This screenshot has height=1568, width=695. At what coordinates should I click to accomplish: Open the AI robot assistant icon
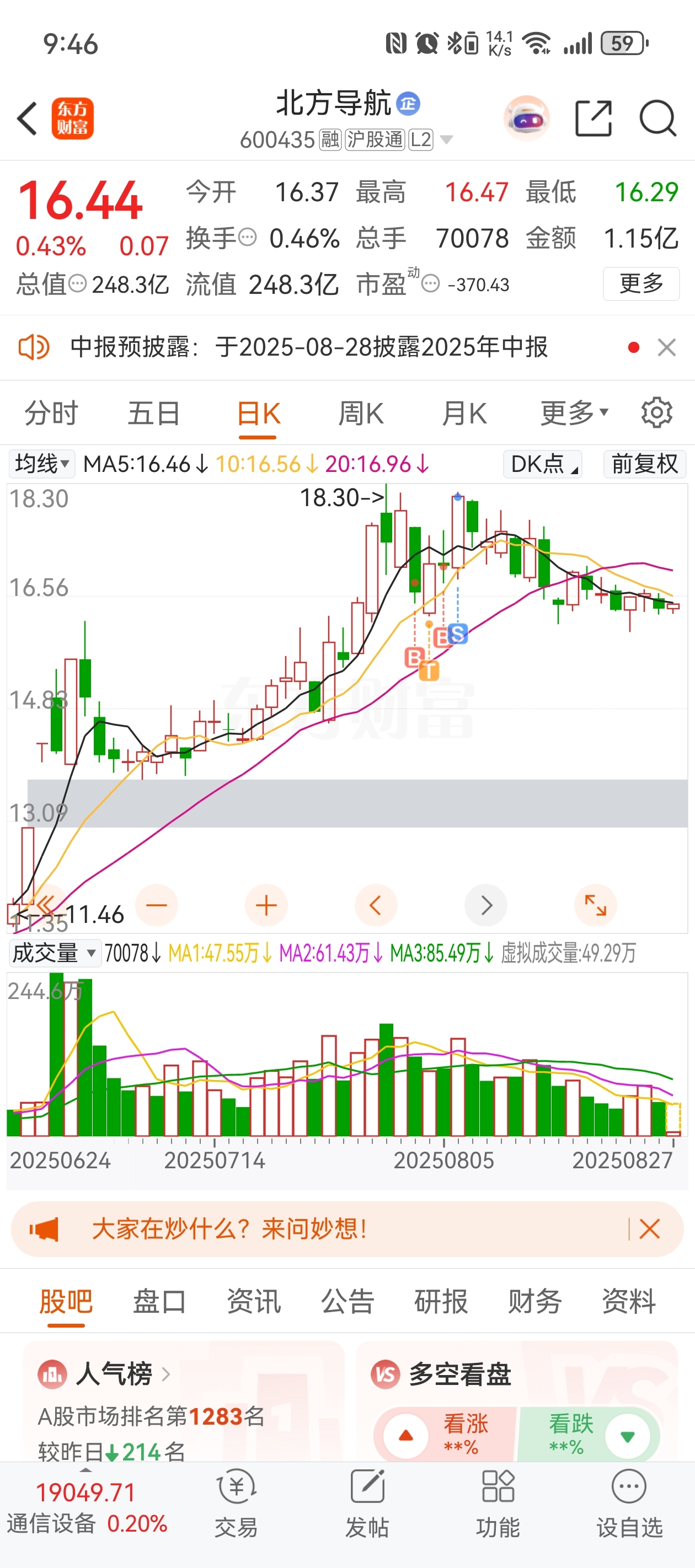click(526, 119)
